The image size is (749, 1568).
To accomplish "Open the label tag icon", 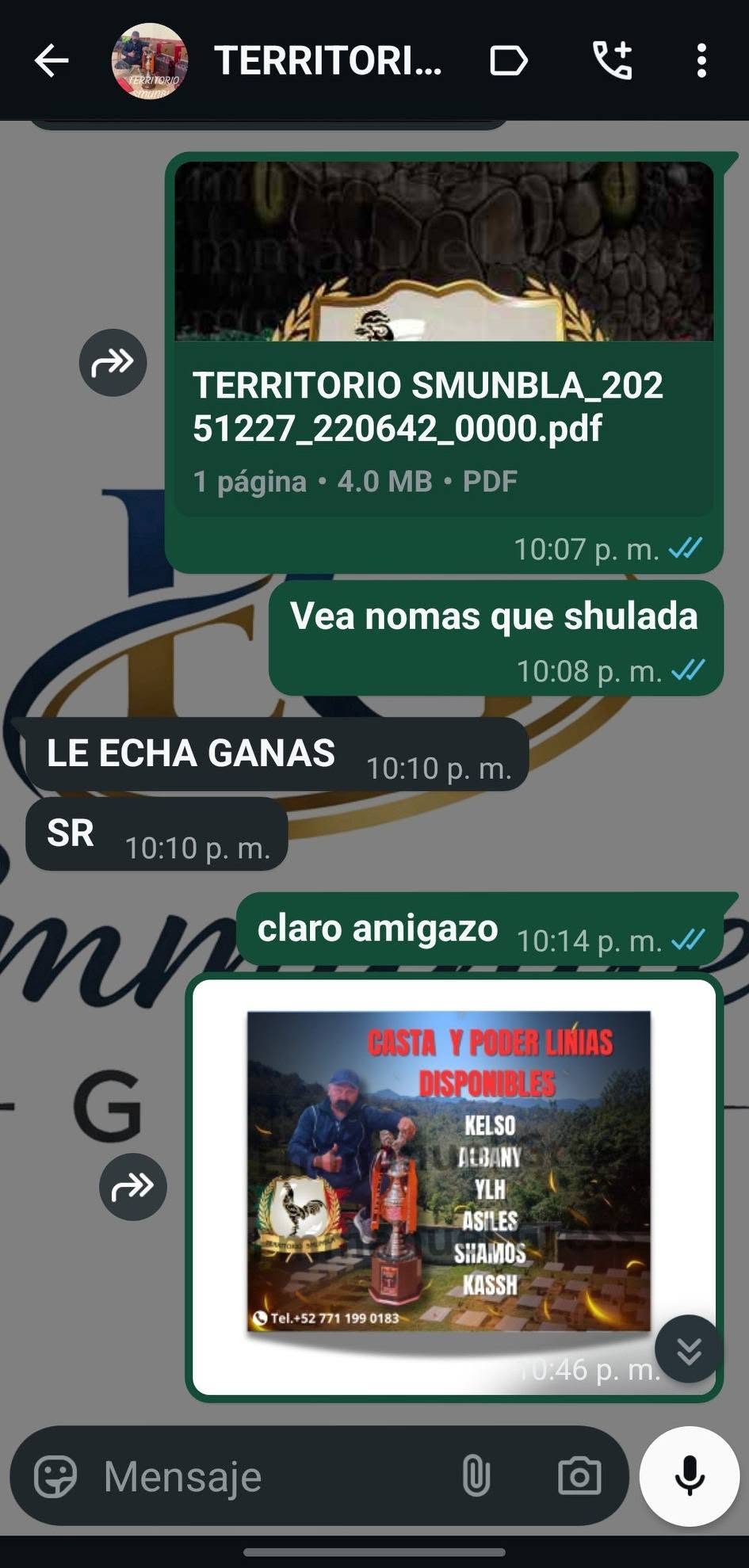I will 508,61.
